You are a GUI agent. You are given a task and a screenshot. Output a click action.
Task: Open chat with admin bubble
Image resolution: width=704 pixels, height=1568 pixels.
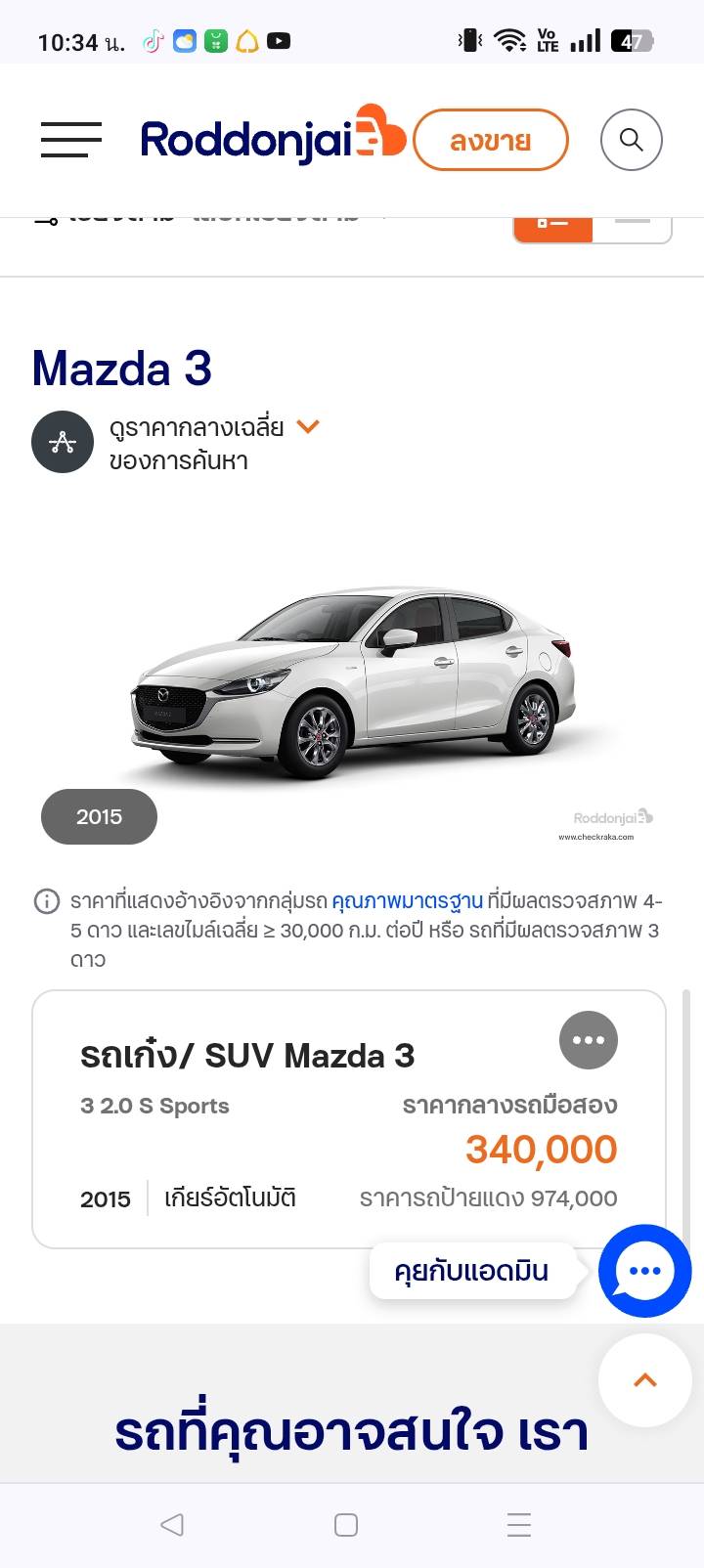pos(644,1271)
